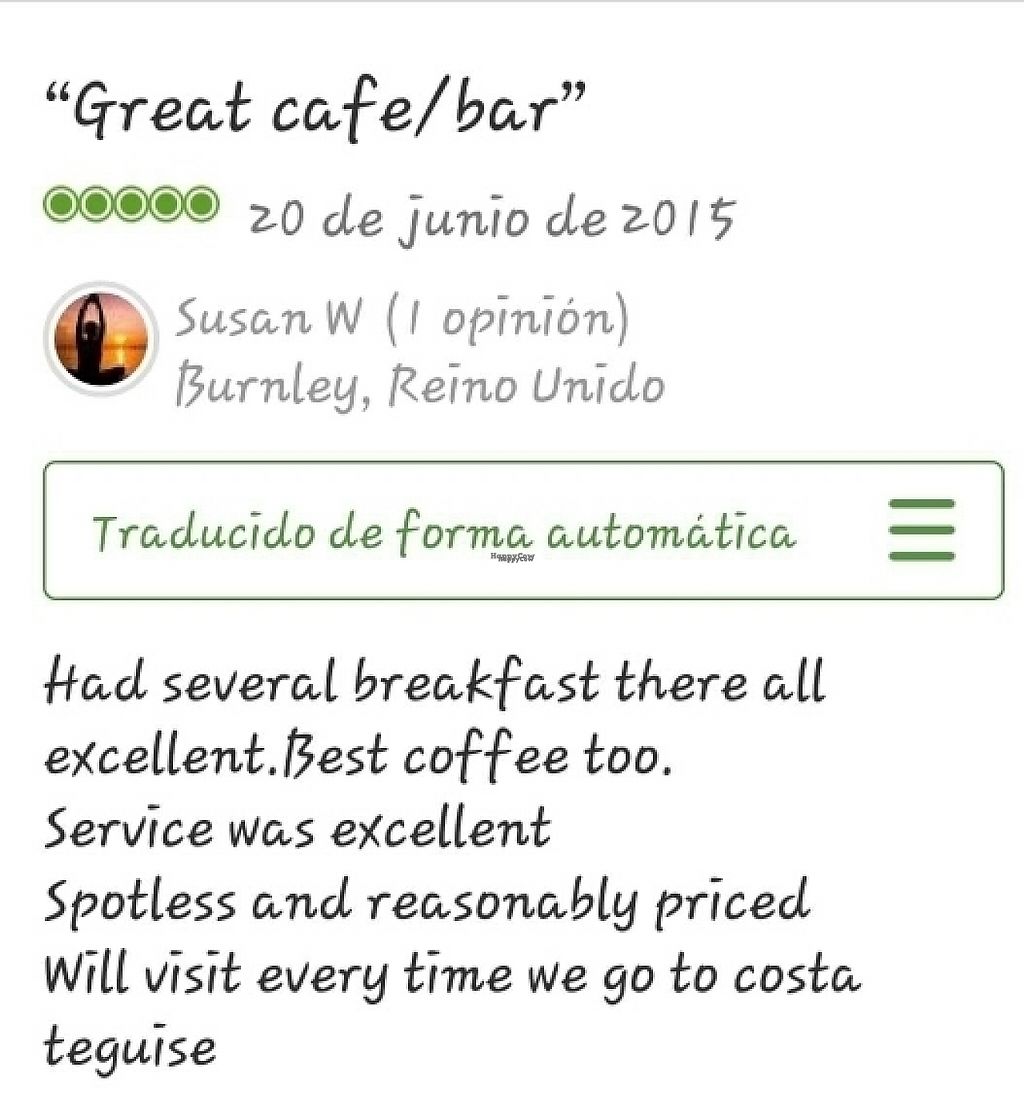Open the 'Traducido de forma automática' menu

(921, 530)
